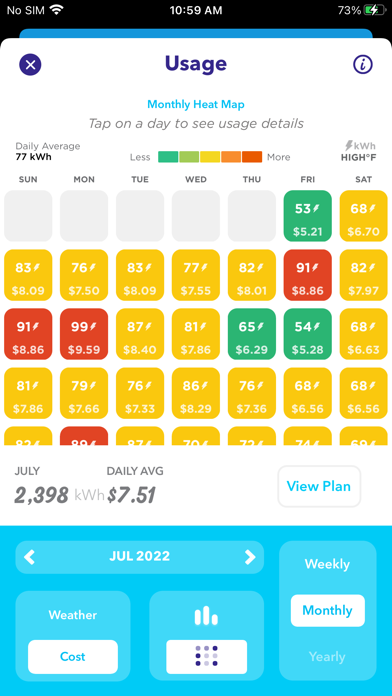Switch to the Yearly period
The height and width of the screenshot is (696, 392).
(328, 656)
